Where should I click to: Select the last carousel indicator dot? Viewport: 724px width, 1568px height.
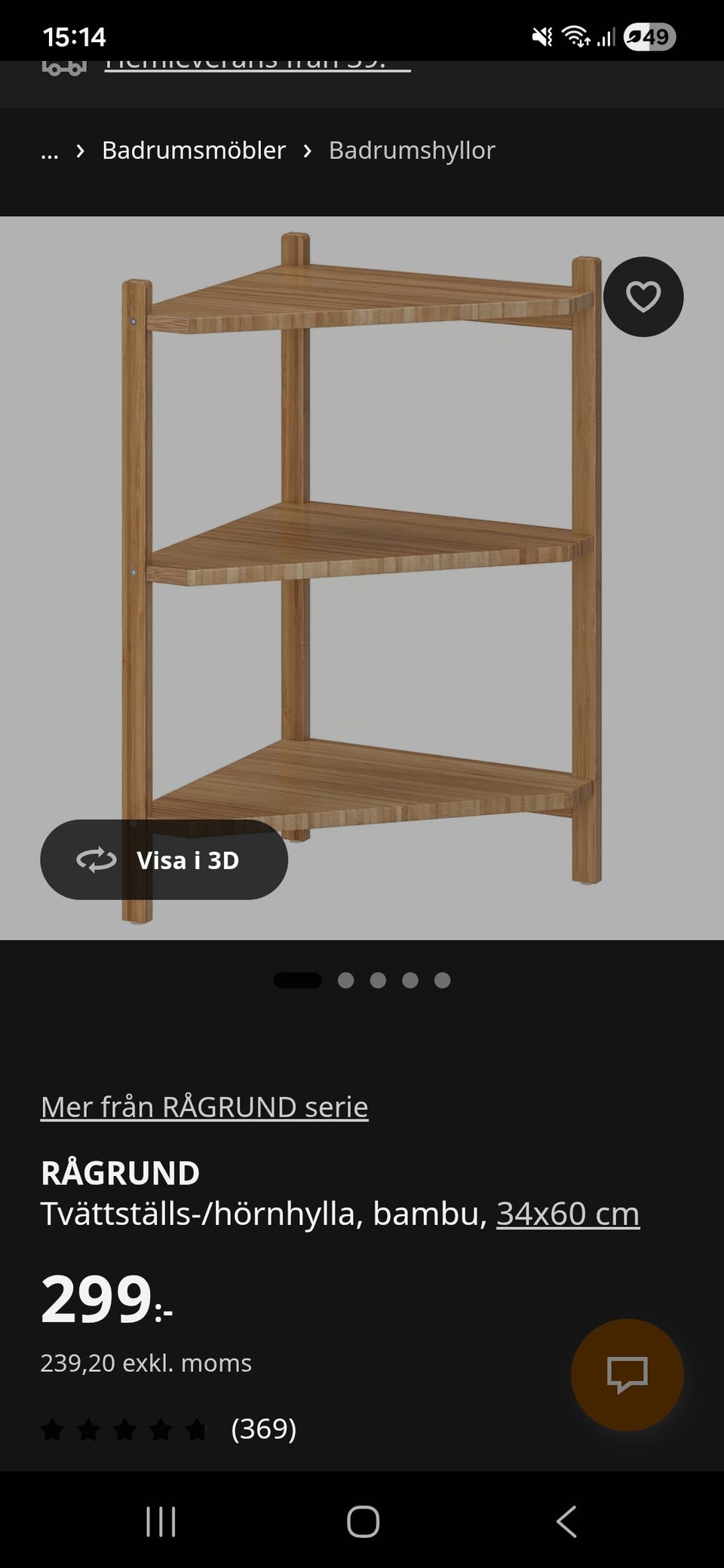pyautogui.click(x=442, y=980)
